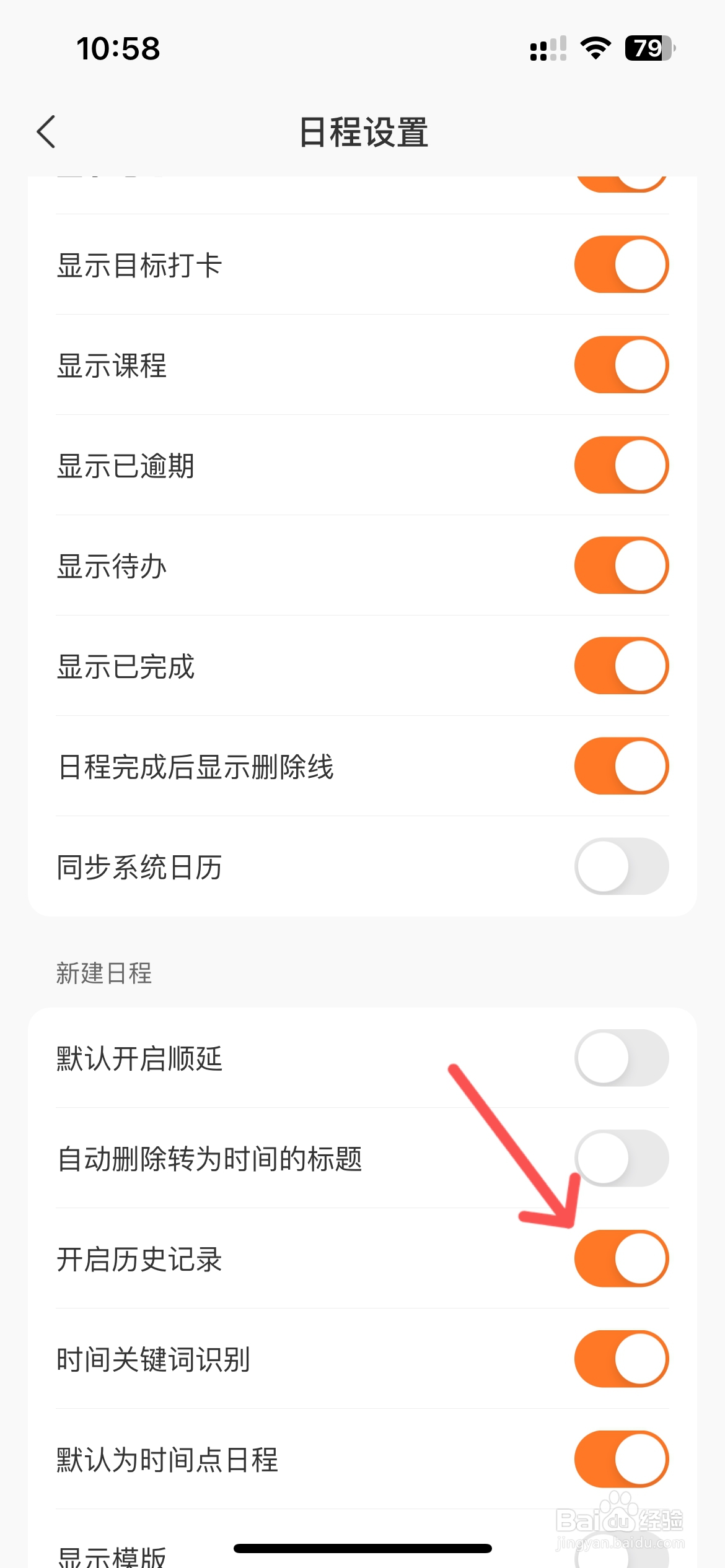Disable 开启历史记录 indicated by arrow
The height and width of the screenshot is (1568, 725).
point(620,1258)
